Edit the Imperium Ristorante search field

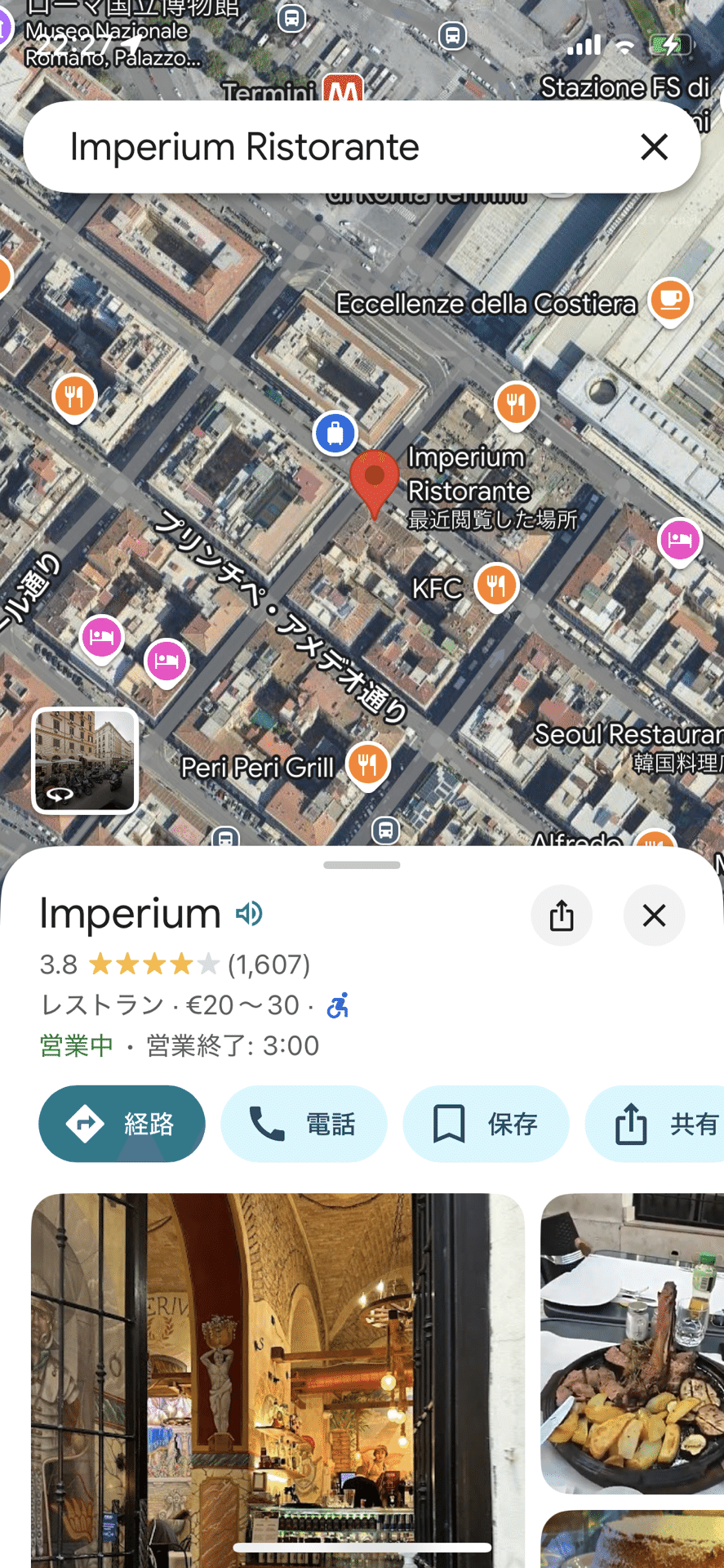point(326,147)
